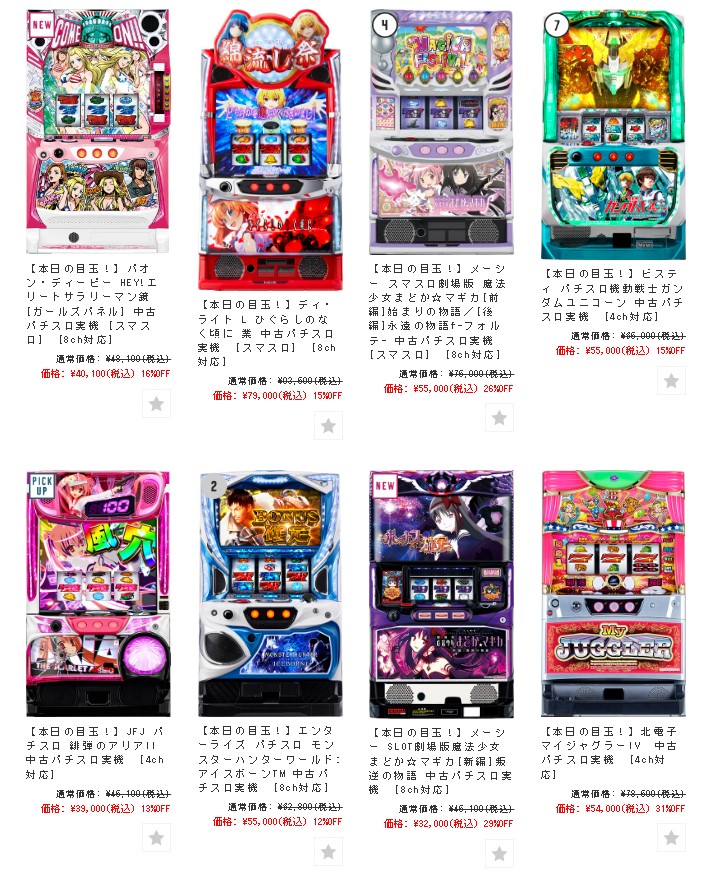Open the パオン・ディーピー HEY!エリートサラリーマン鏡 product image
Viewport: 713px width, 873px height.
coord(98,132)
